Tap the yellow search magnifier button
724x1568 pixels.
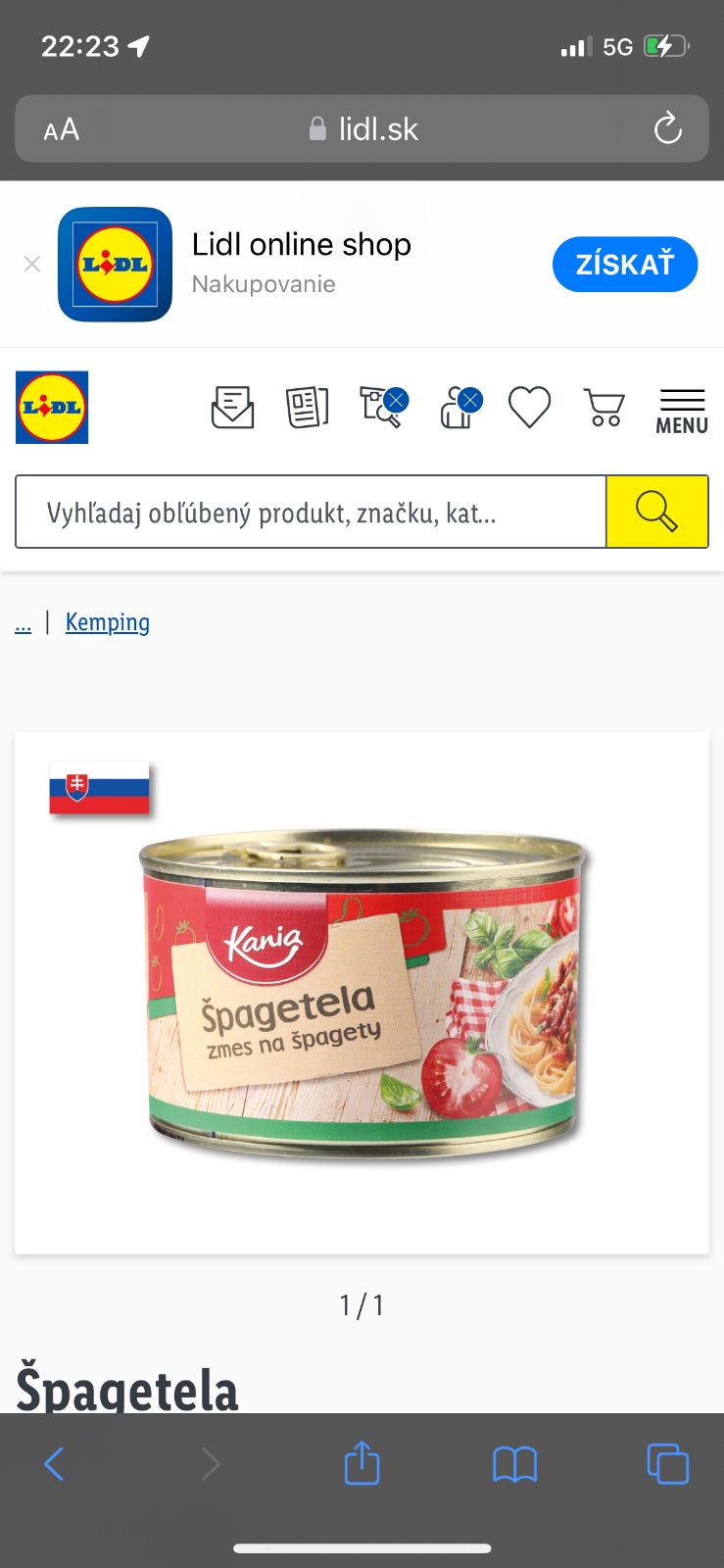click(656, 513)
